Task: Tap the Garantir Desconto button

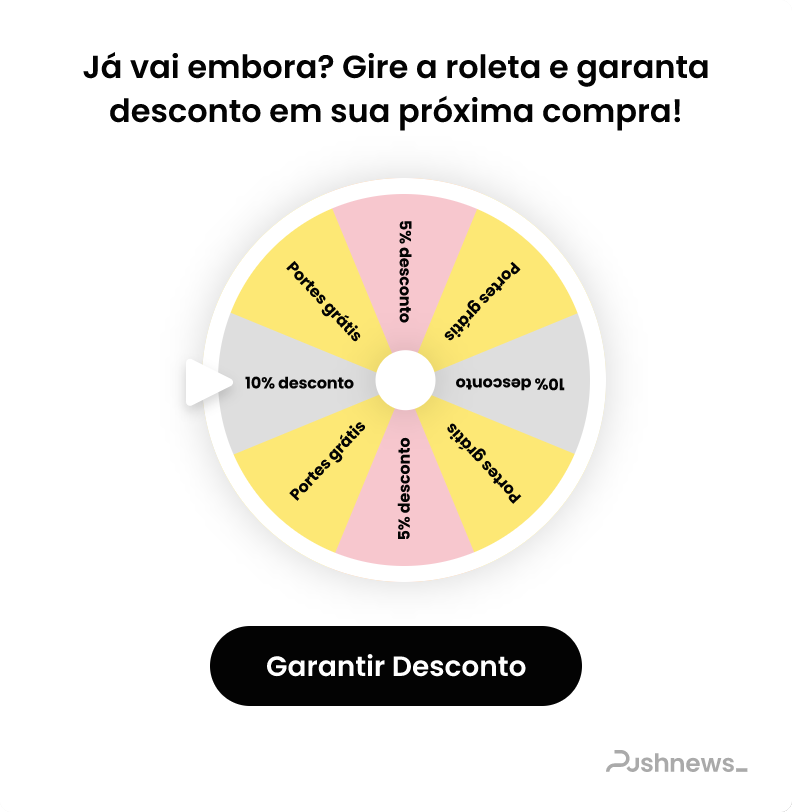Action: [x=395, y=666]
